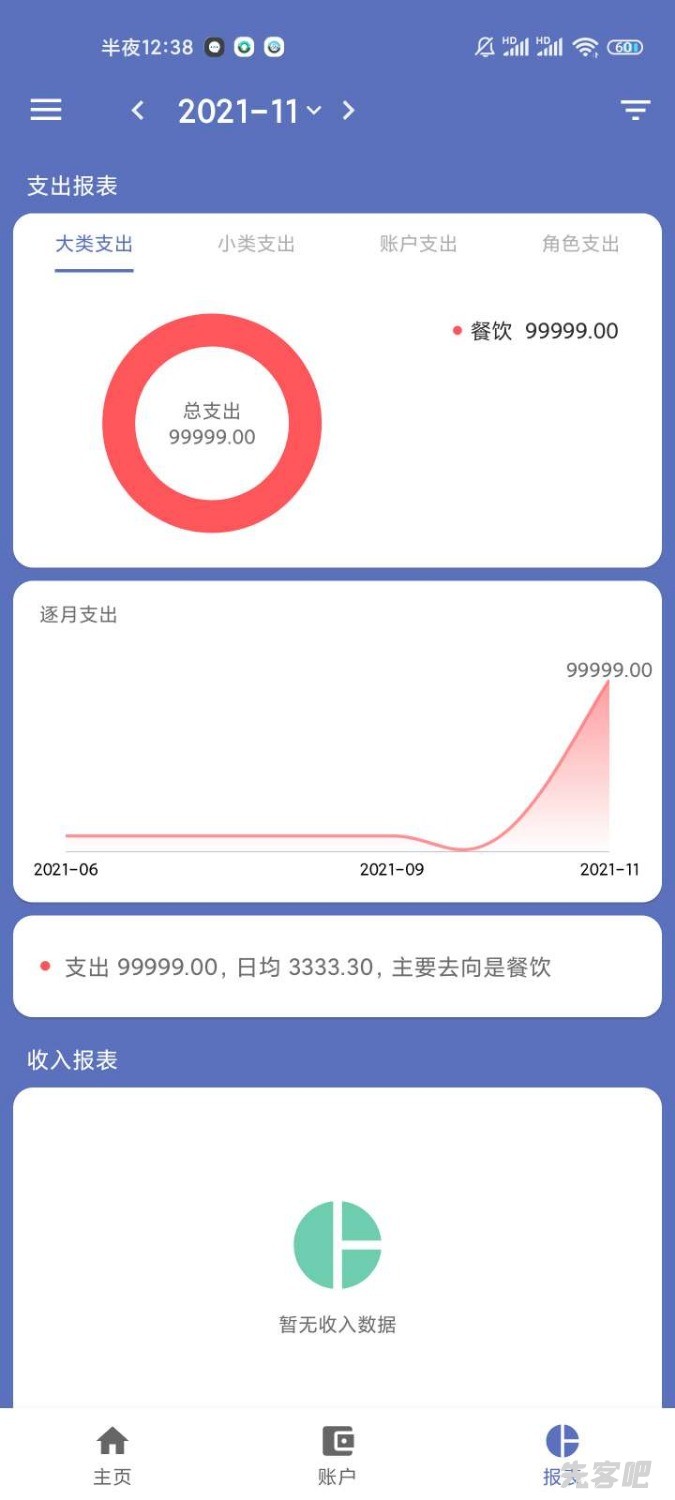Open the 2021-11 month picker
The height and width of the screenshot is (1500, 675).
click(249, 111)
